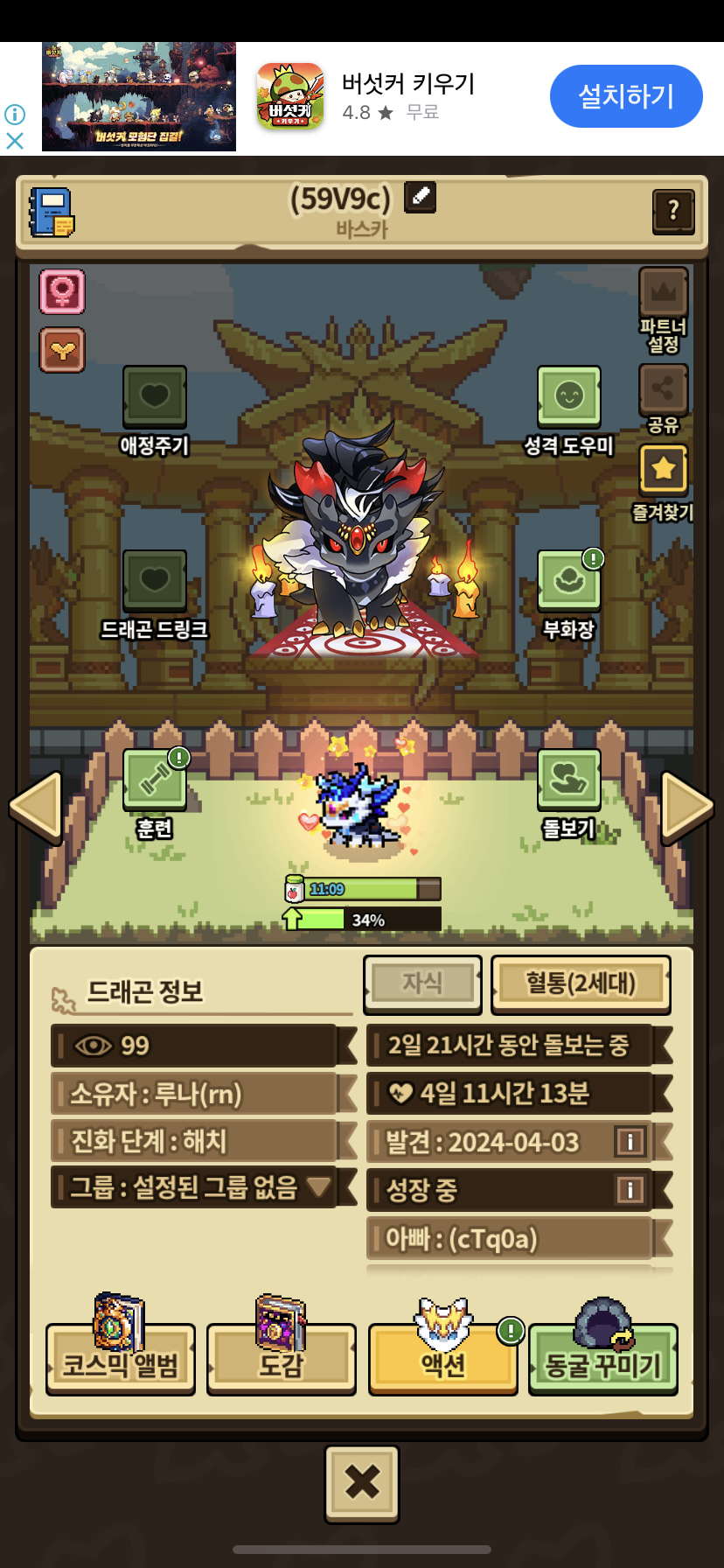Open 동굴 꾸미기 cave decoration

[x=602, y=1361]
